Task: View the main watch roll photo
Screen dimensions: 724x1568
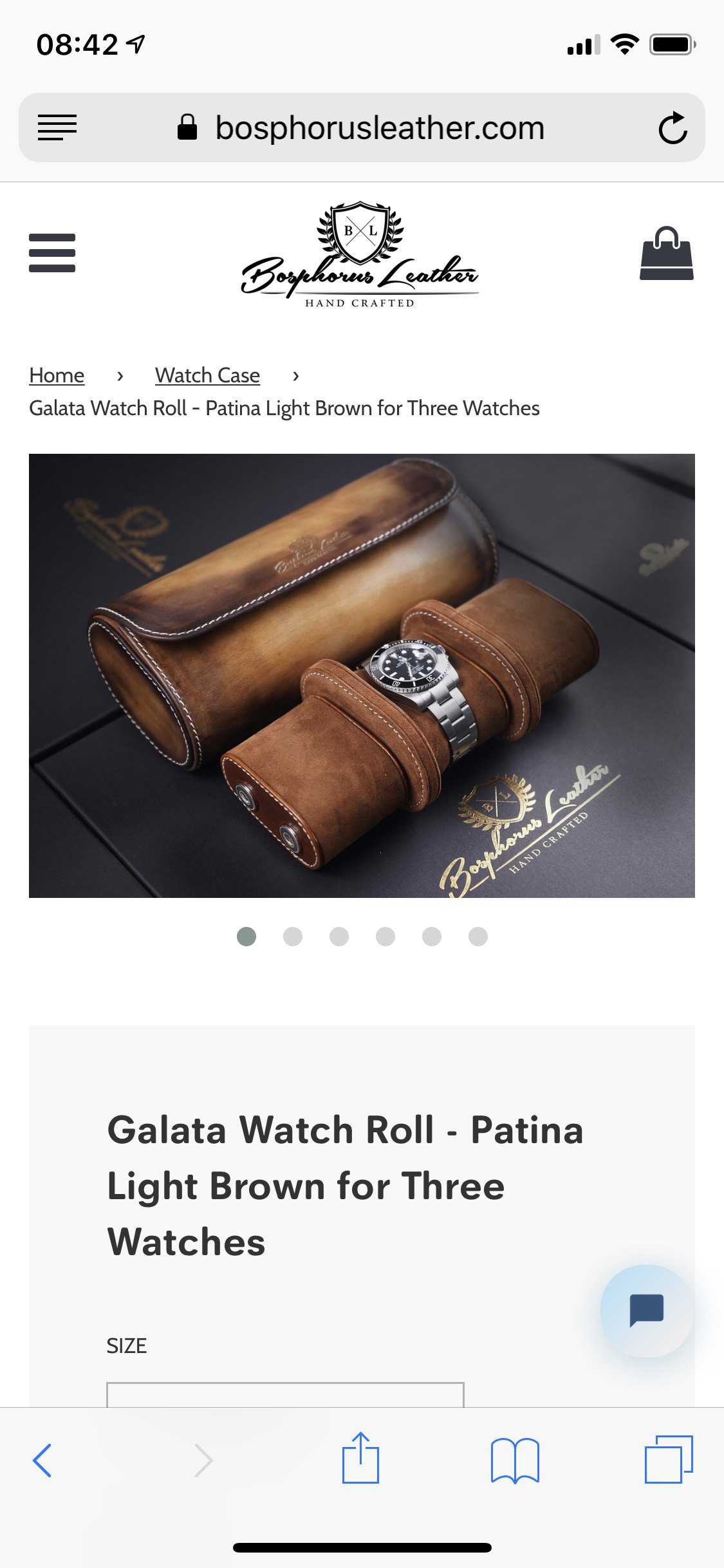Action: click(x=362, y=676)
